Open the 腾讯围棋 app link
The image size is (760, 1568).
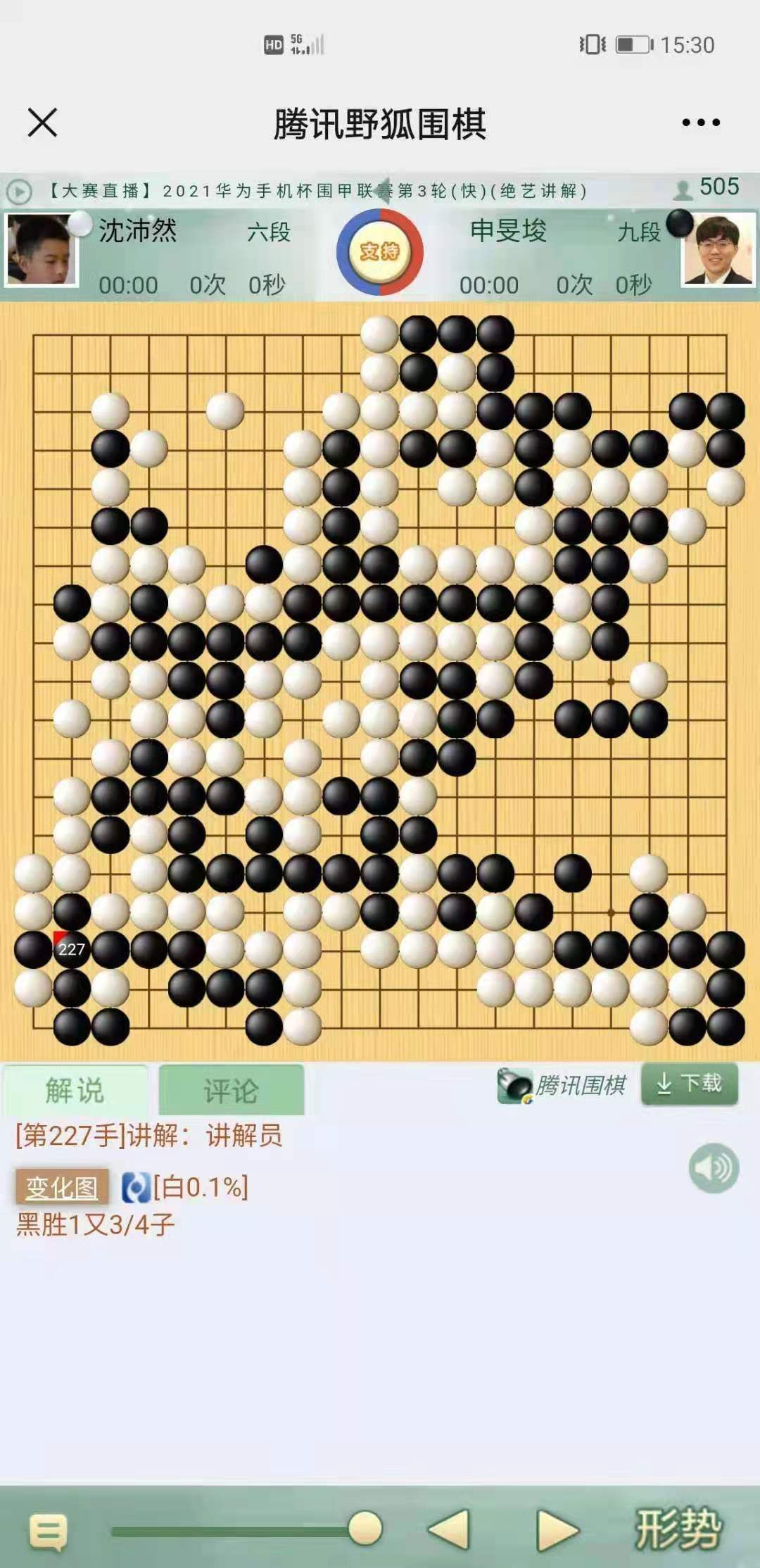[x=562, y=1085]
